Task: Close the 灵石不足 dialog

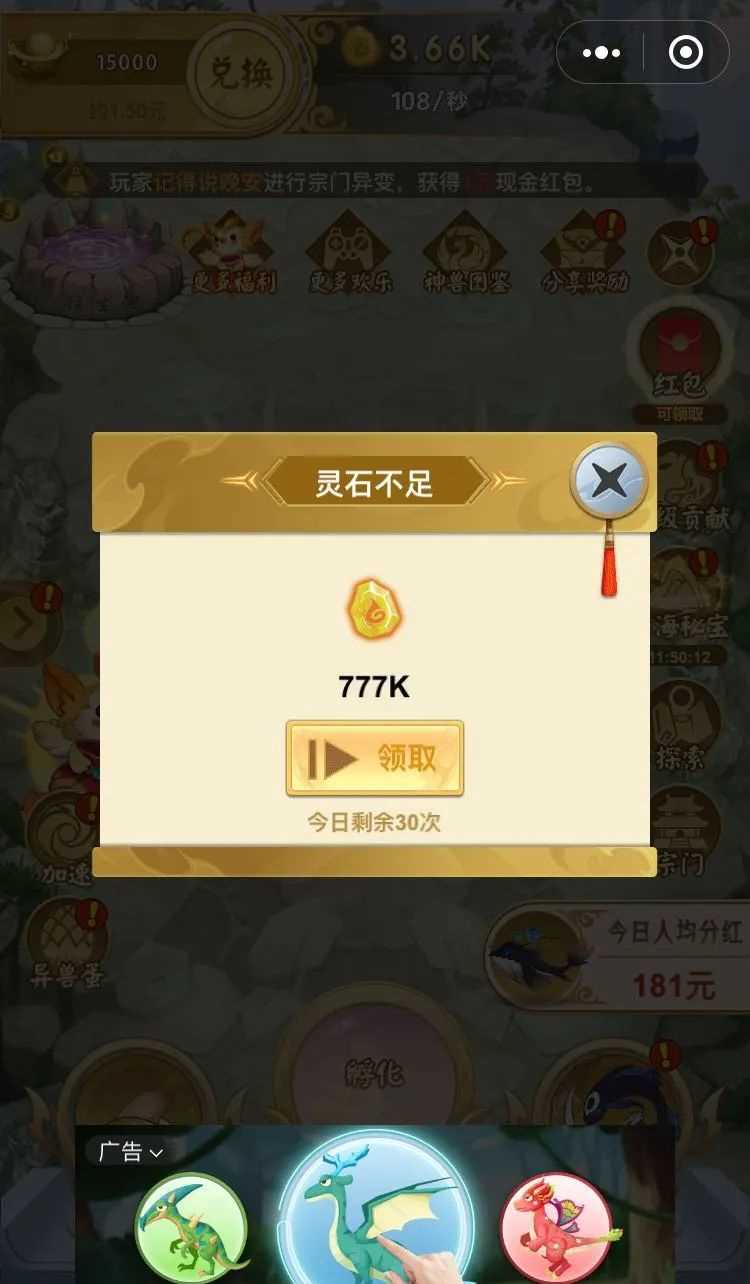Action: pyautogui.click(x=608, y=483)
